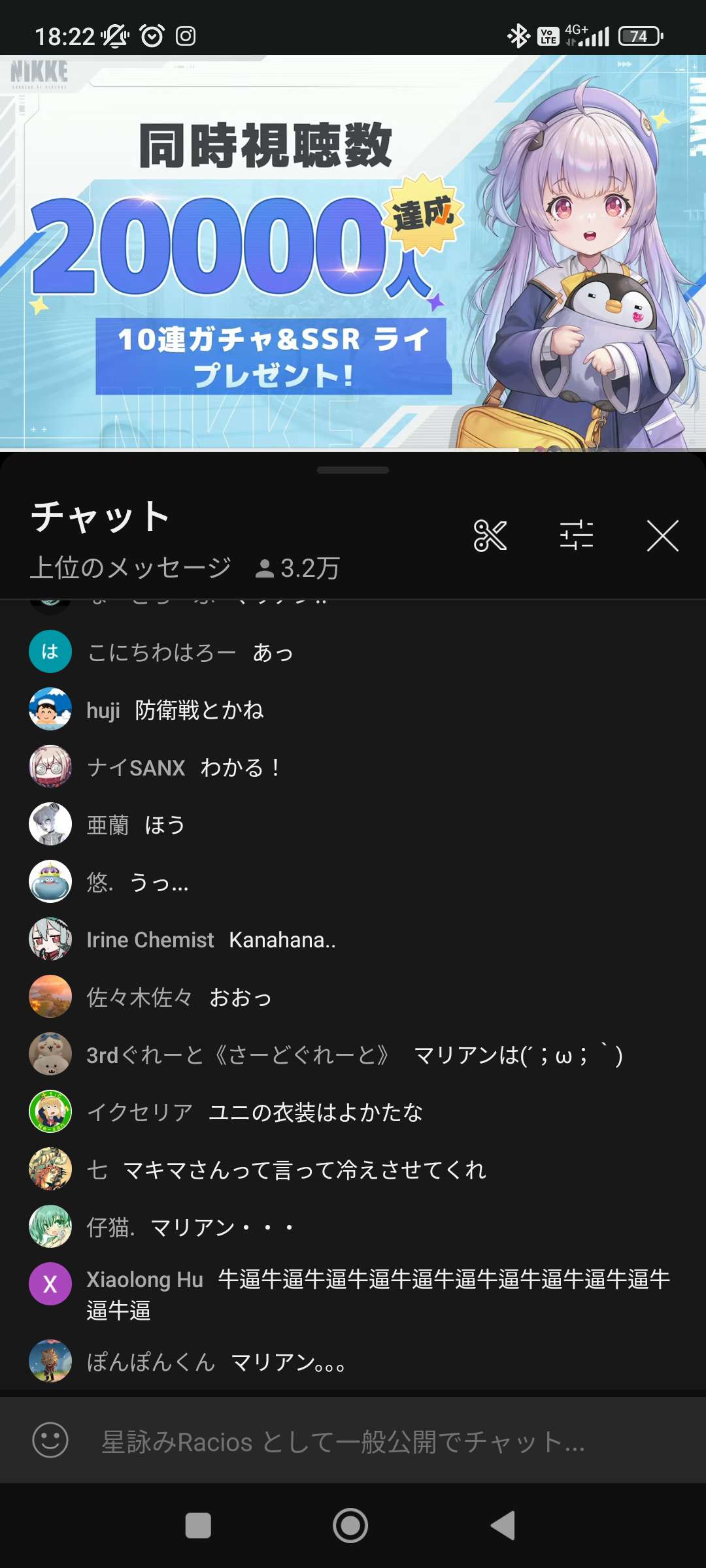Close the chat panel
706x1568 pixels.
point(662,536)
